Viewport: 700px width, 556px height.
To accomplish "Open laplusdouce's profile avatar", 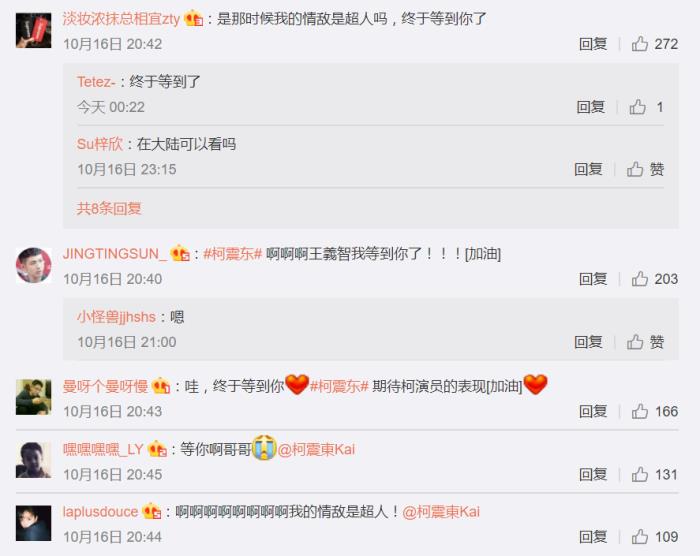I will [33, 523].
